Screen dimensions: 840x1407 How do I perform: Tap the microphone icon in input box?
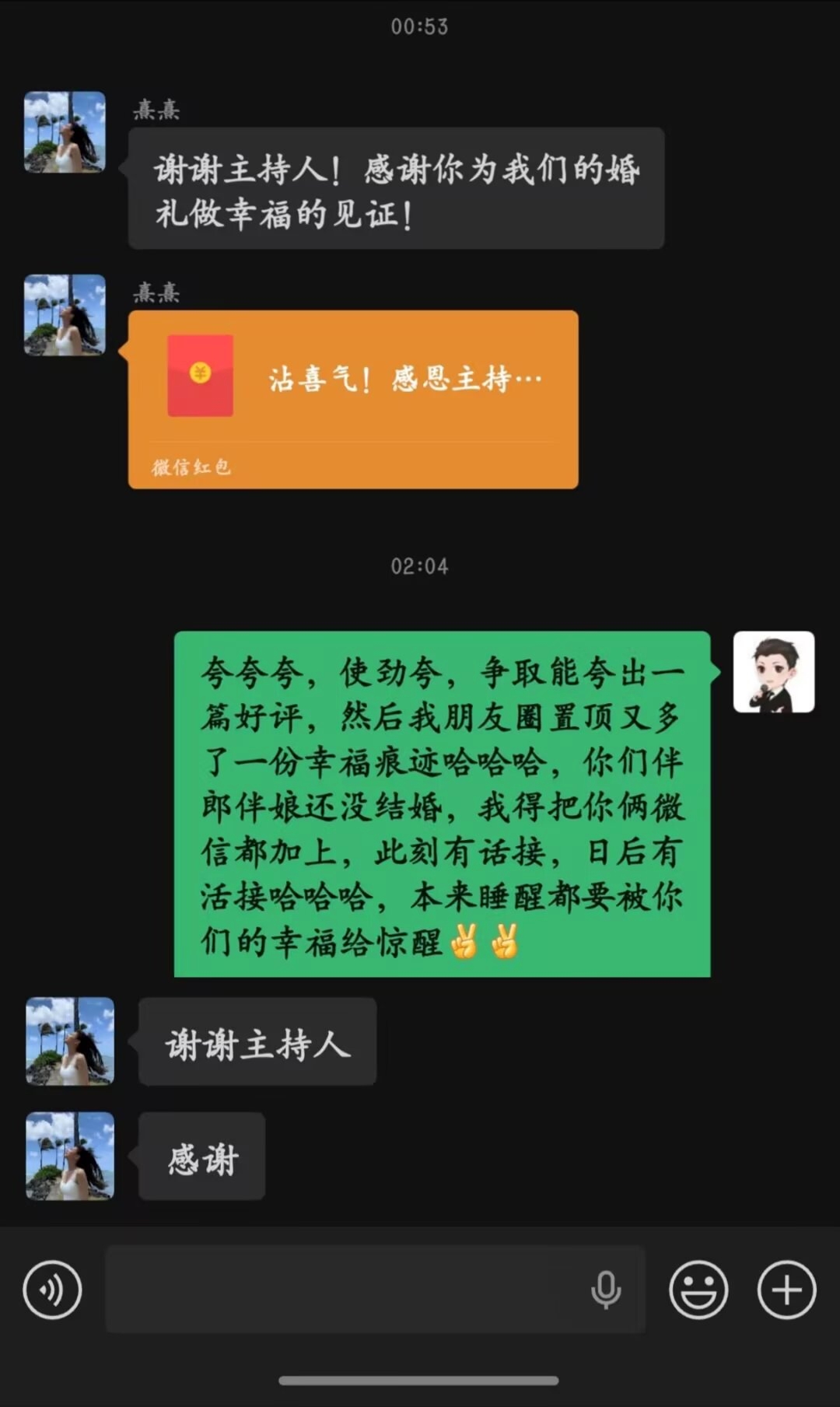pyautogui.click(x=605, y=1290)
